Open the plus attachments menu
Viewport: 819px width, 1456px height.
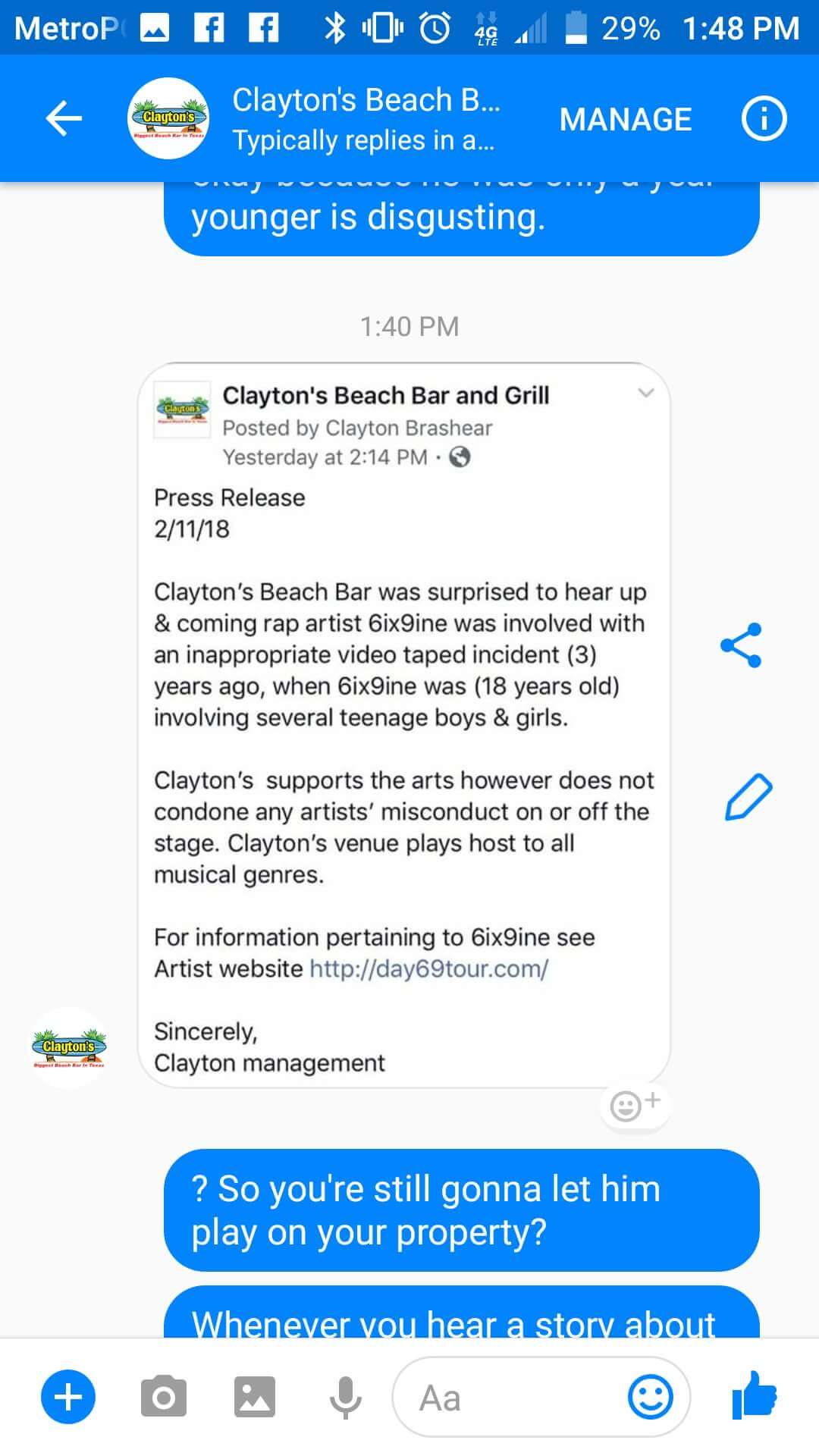click(x=68, y=1397)
